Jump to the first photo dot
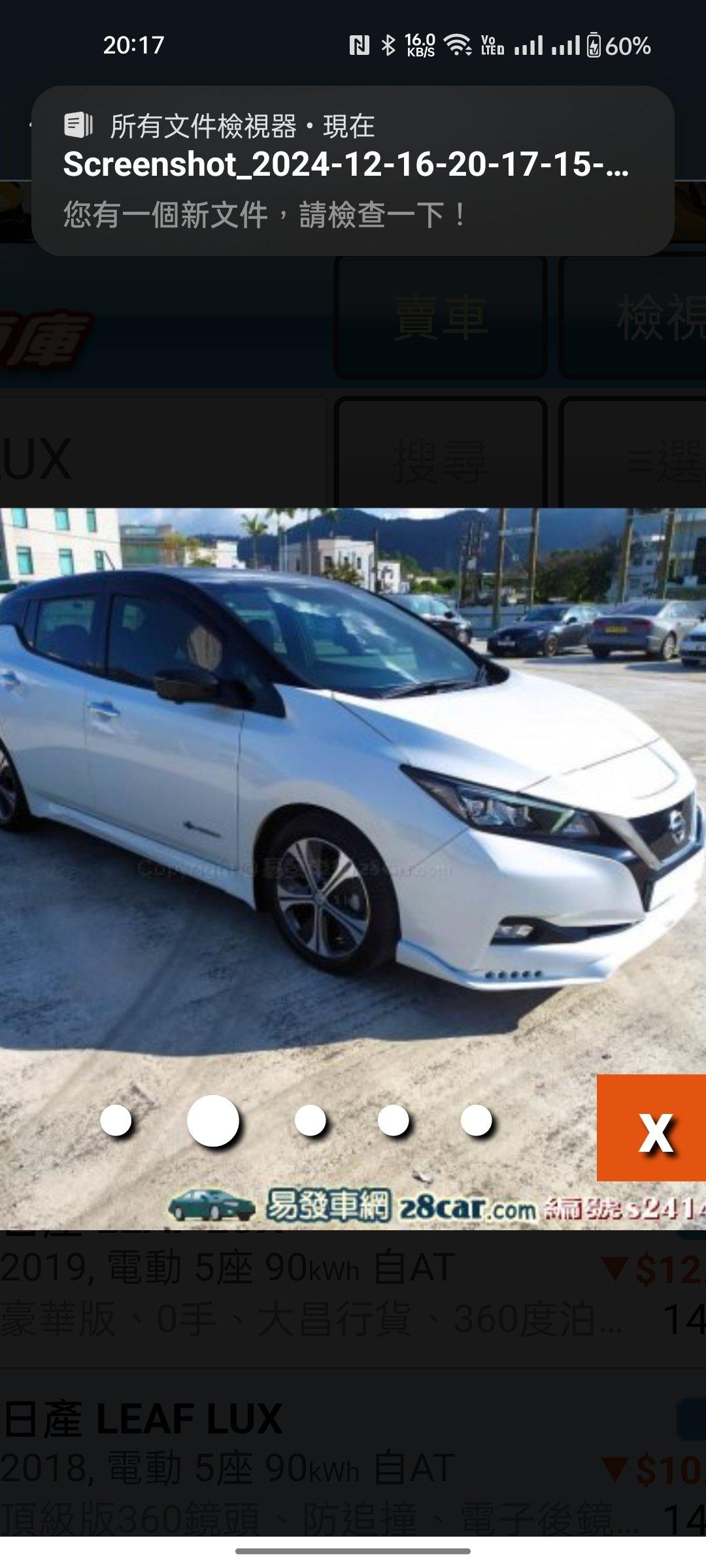The image size is (706, 1568). coord(116,1120)
